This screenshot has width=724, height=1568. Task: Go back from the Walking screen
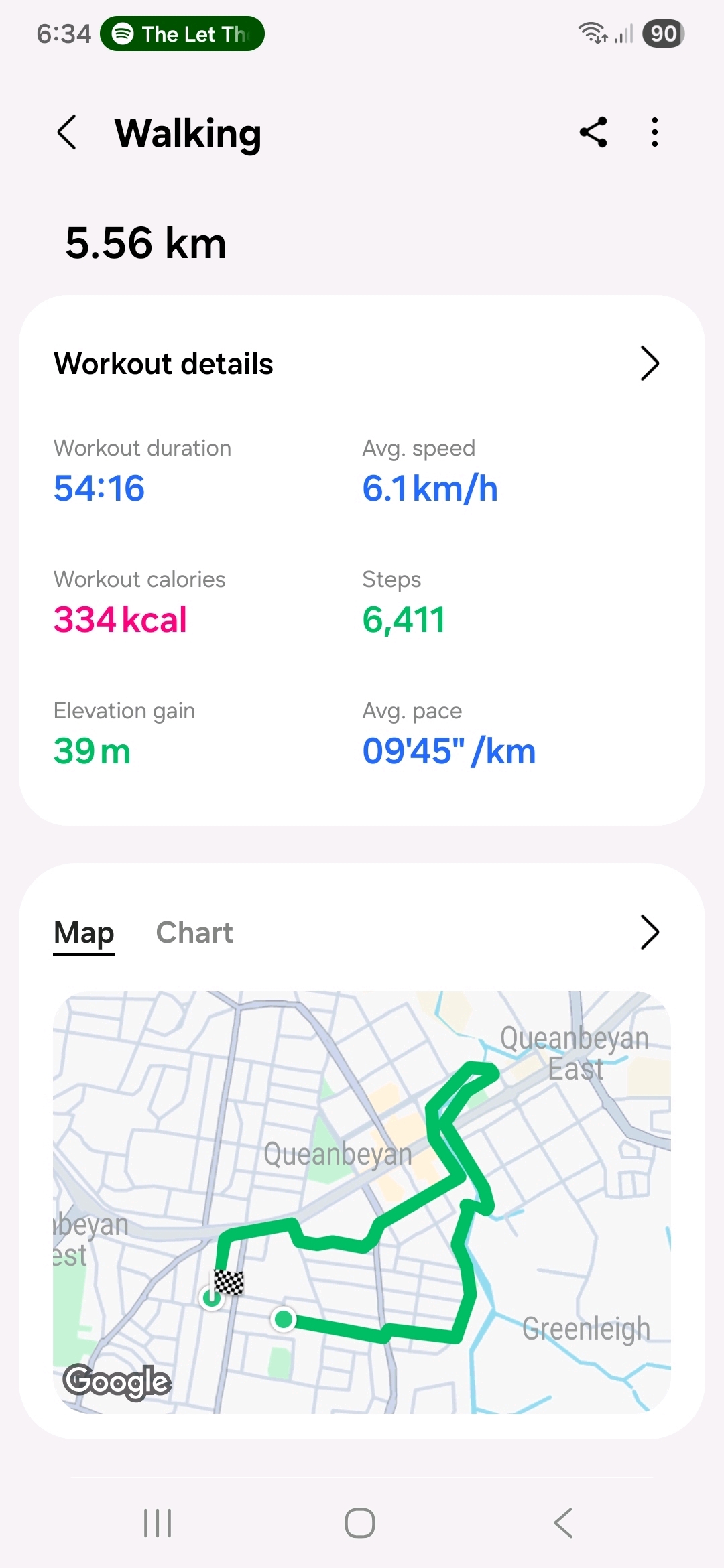click(x=67, y=132)
